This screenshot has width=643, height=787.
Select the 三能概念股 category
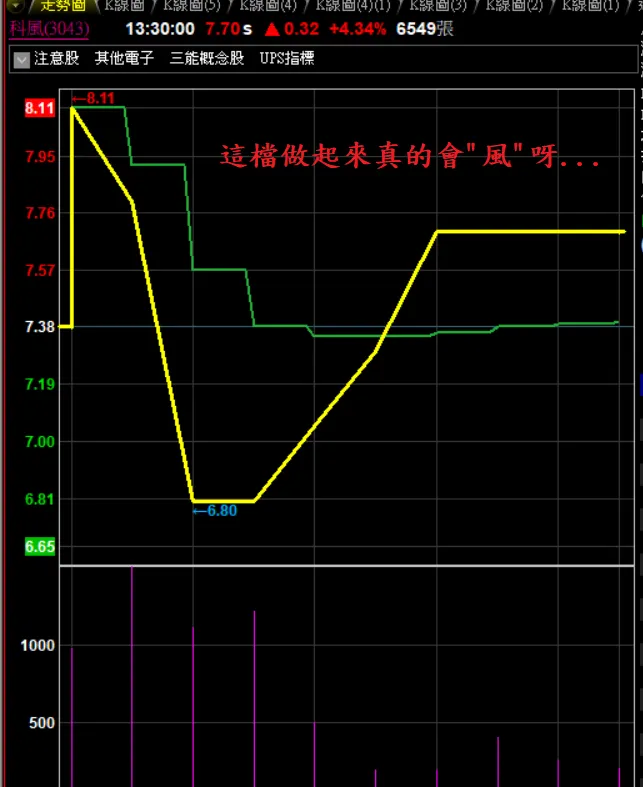207,59
